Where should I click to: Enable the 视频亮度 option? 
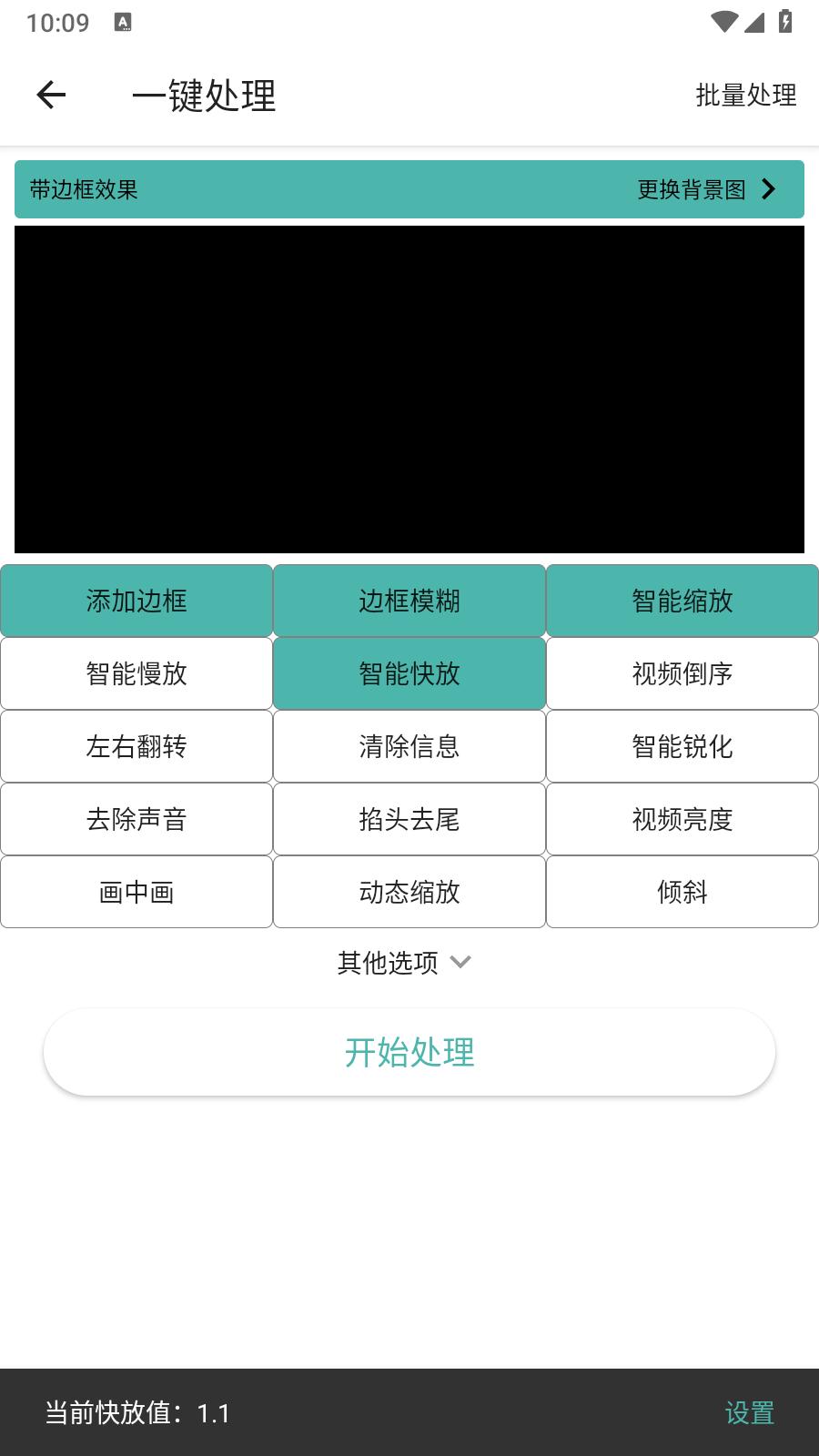(x=682, y=819)
